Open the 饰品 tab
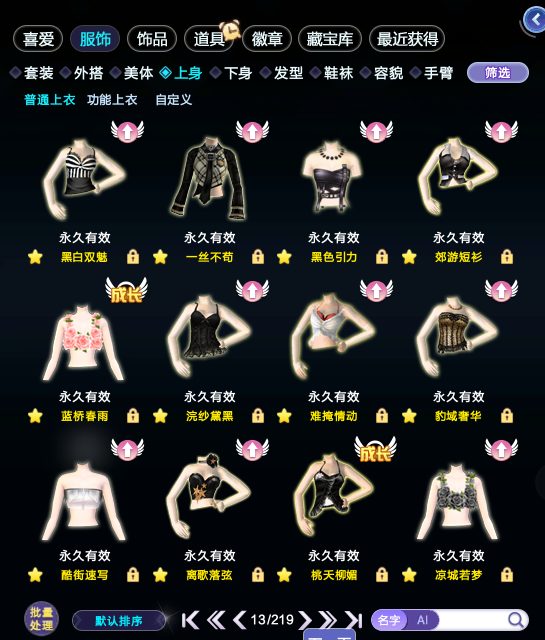The image size is (545, 640). click(152, 39)
